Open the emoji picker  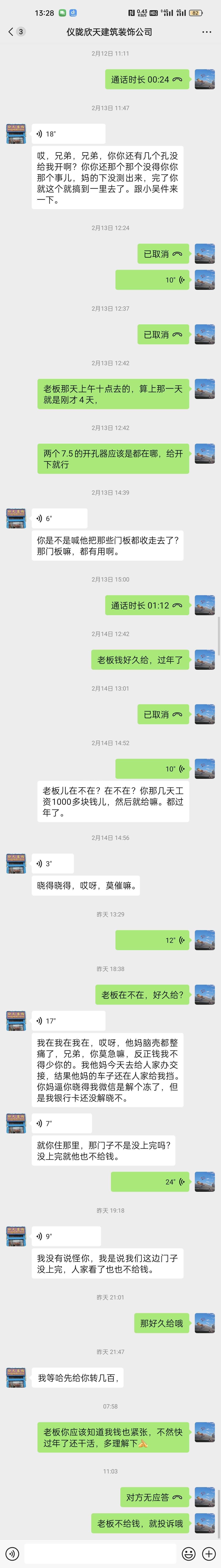point(189,1553)
